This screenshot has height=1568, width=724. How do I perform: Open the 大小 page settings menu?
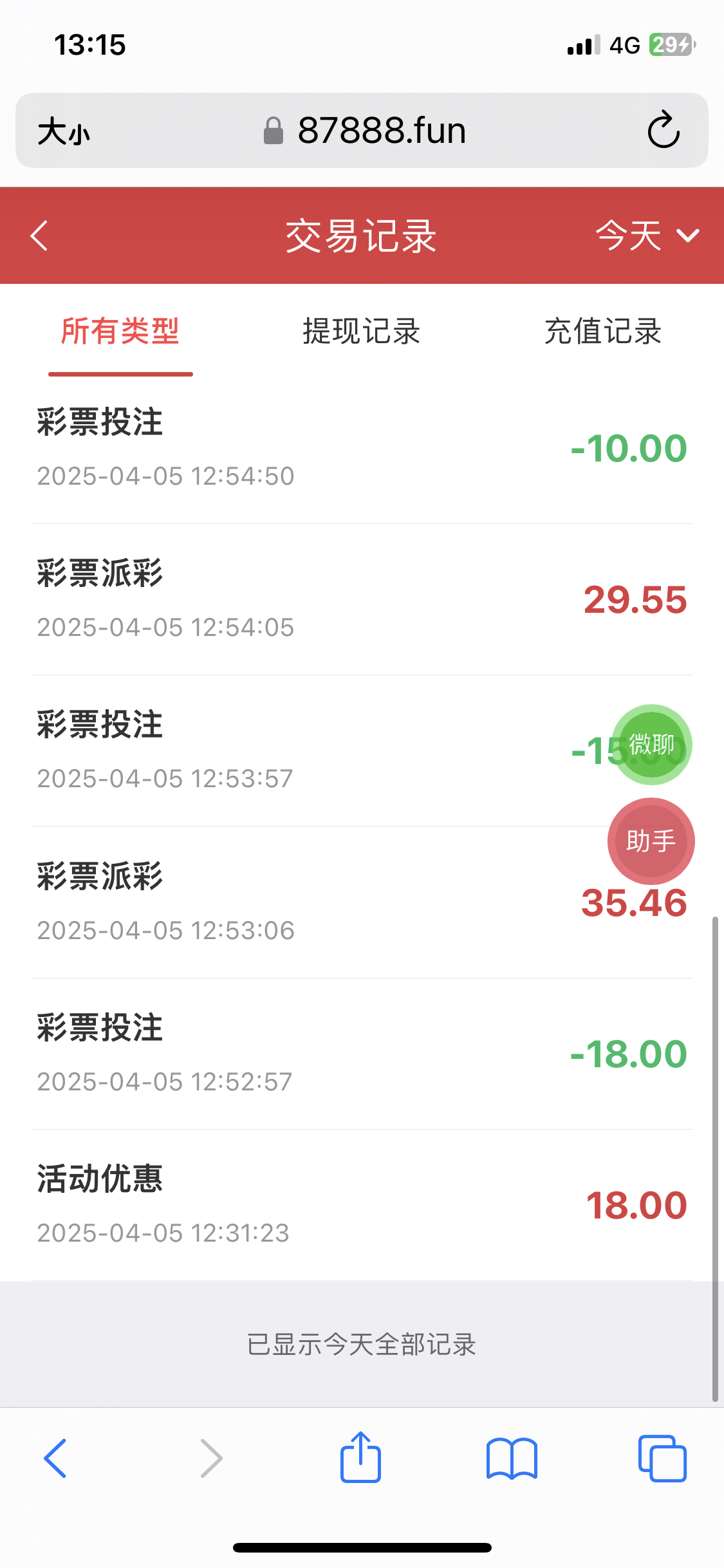(63, 132)
